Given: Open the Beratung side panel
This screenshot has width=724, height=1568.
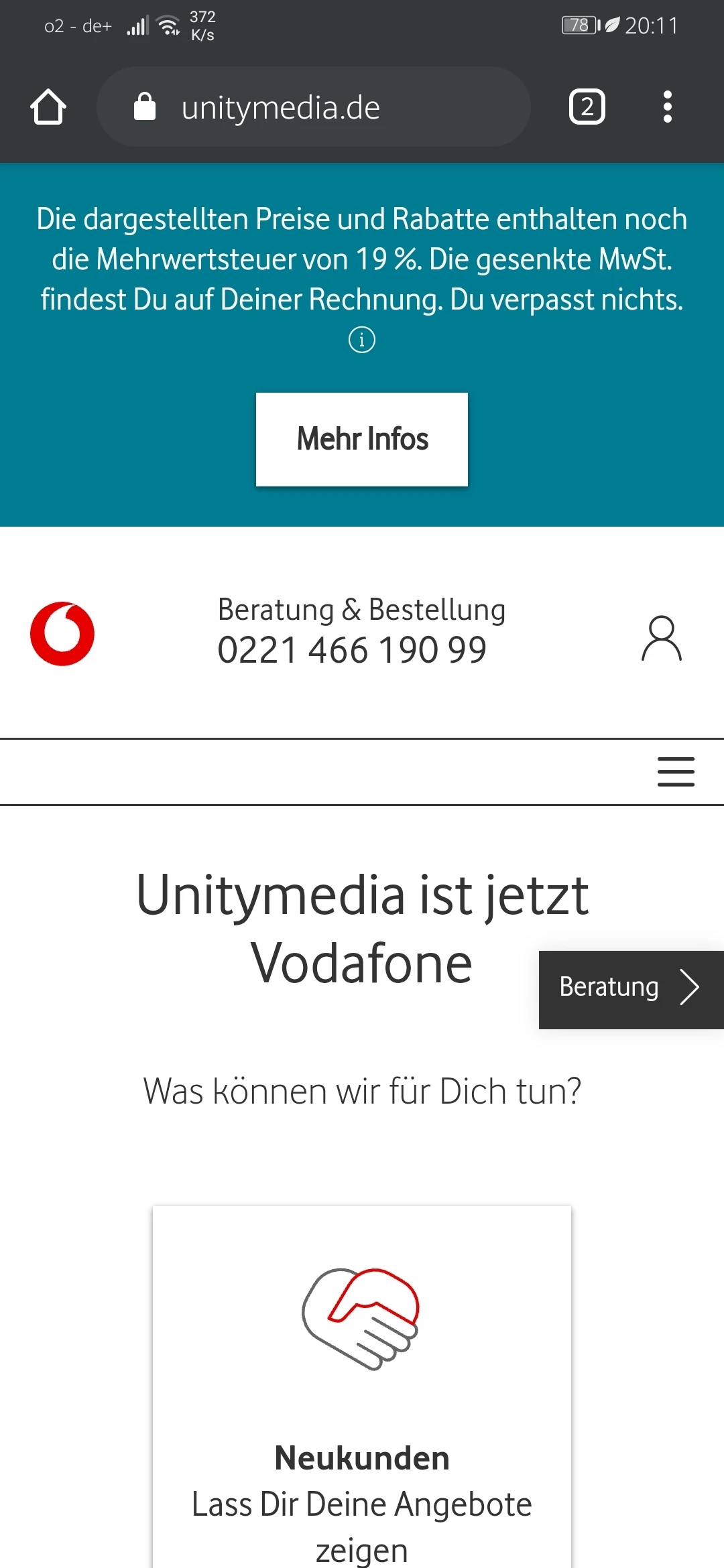Looking at the screenshot, I should [x=631, y=989].
